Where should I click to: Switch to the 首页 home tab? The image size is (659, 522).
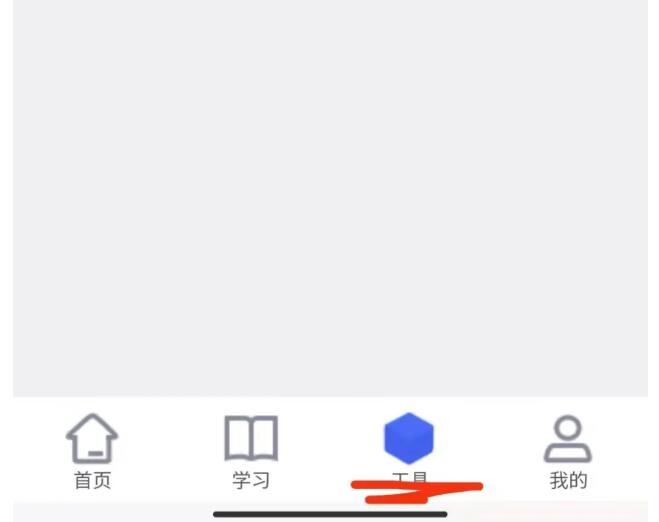coord(92,450)
